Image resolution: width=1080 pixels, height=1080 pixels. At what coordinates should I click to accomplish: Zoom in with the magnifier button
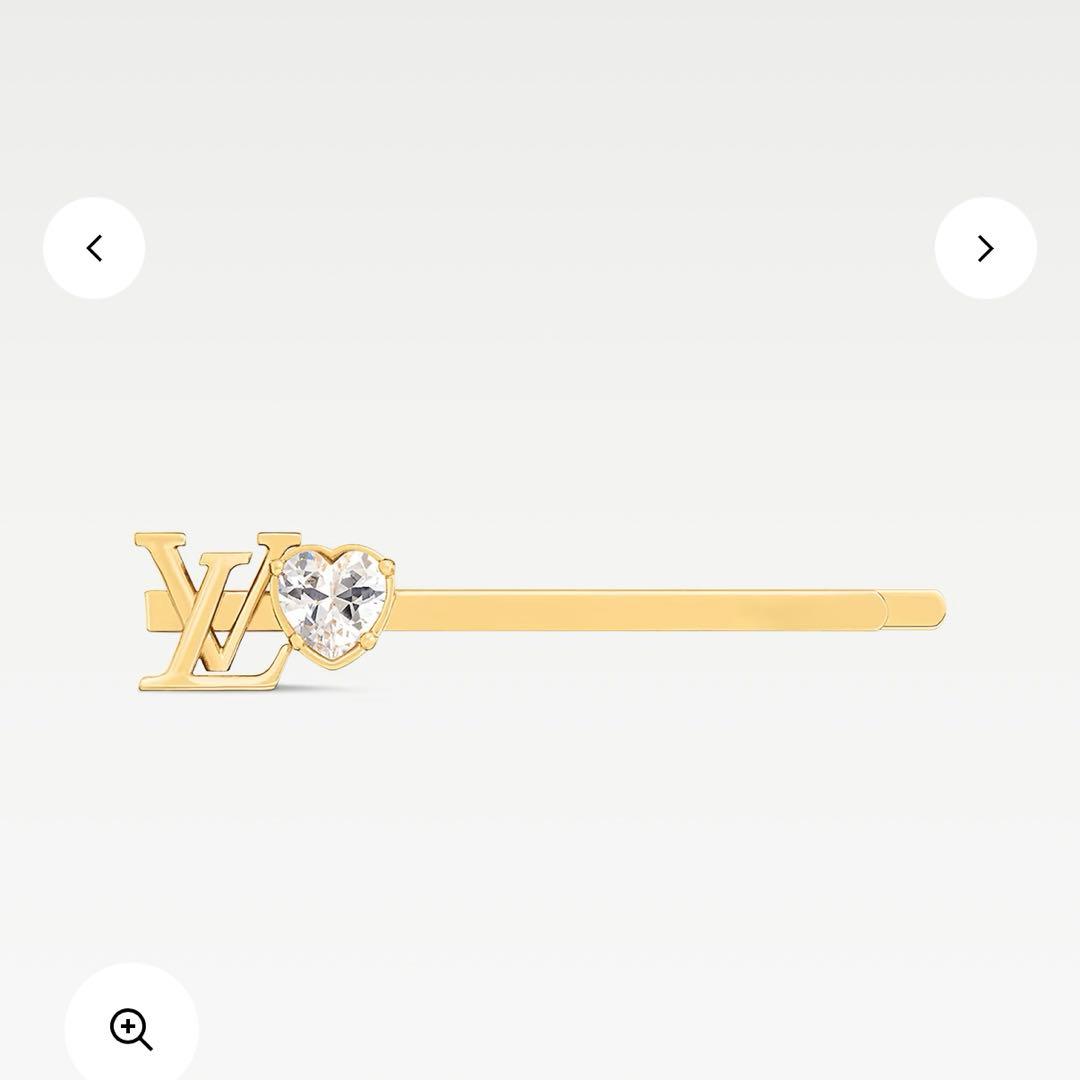[x=131, y=1028]
